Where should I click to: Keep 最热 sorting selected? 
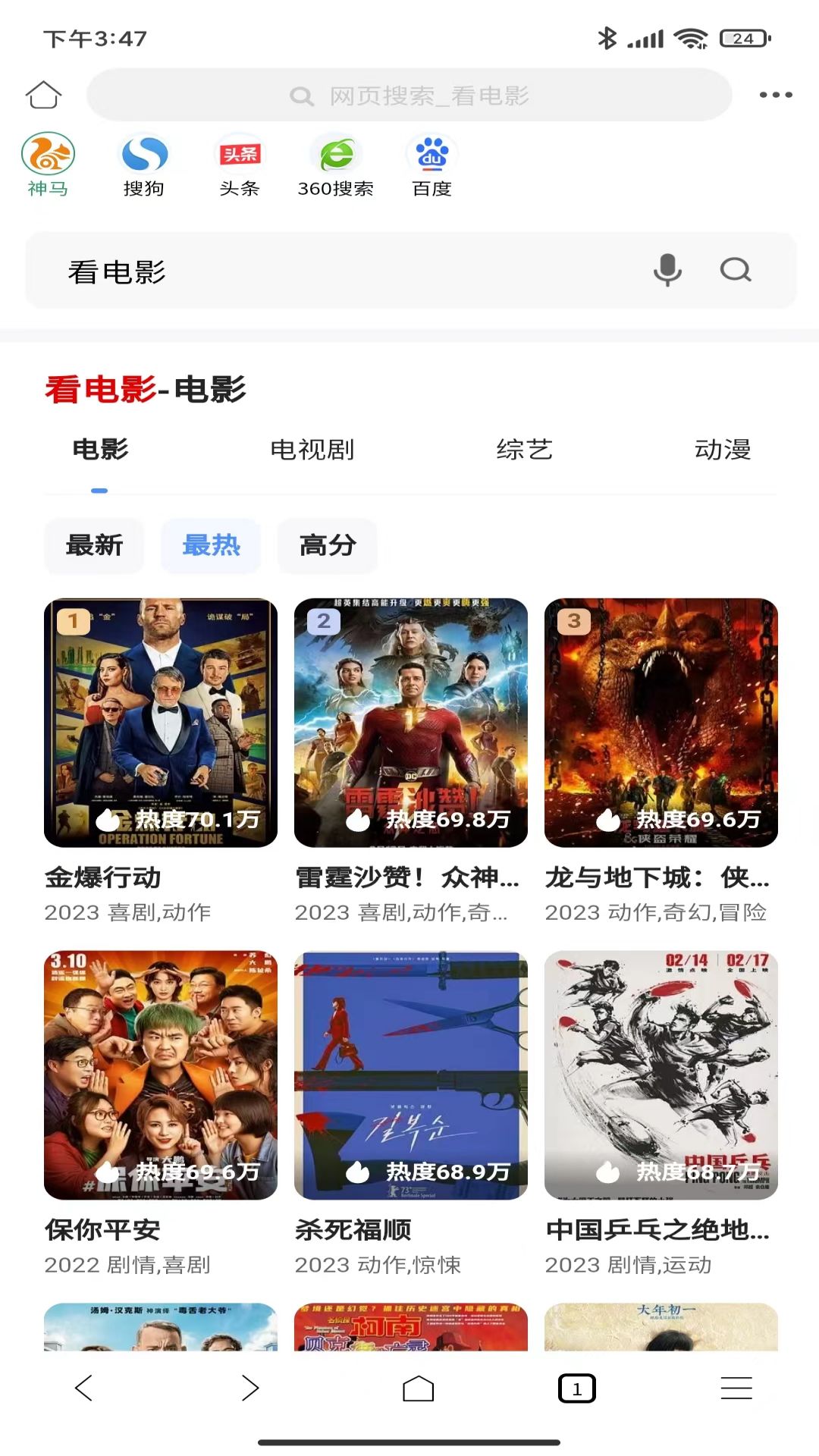[x=211, y=545]
